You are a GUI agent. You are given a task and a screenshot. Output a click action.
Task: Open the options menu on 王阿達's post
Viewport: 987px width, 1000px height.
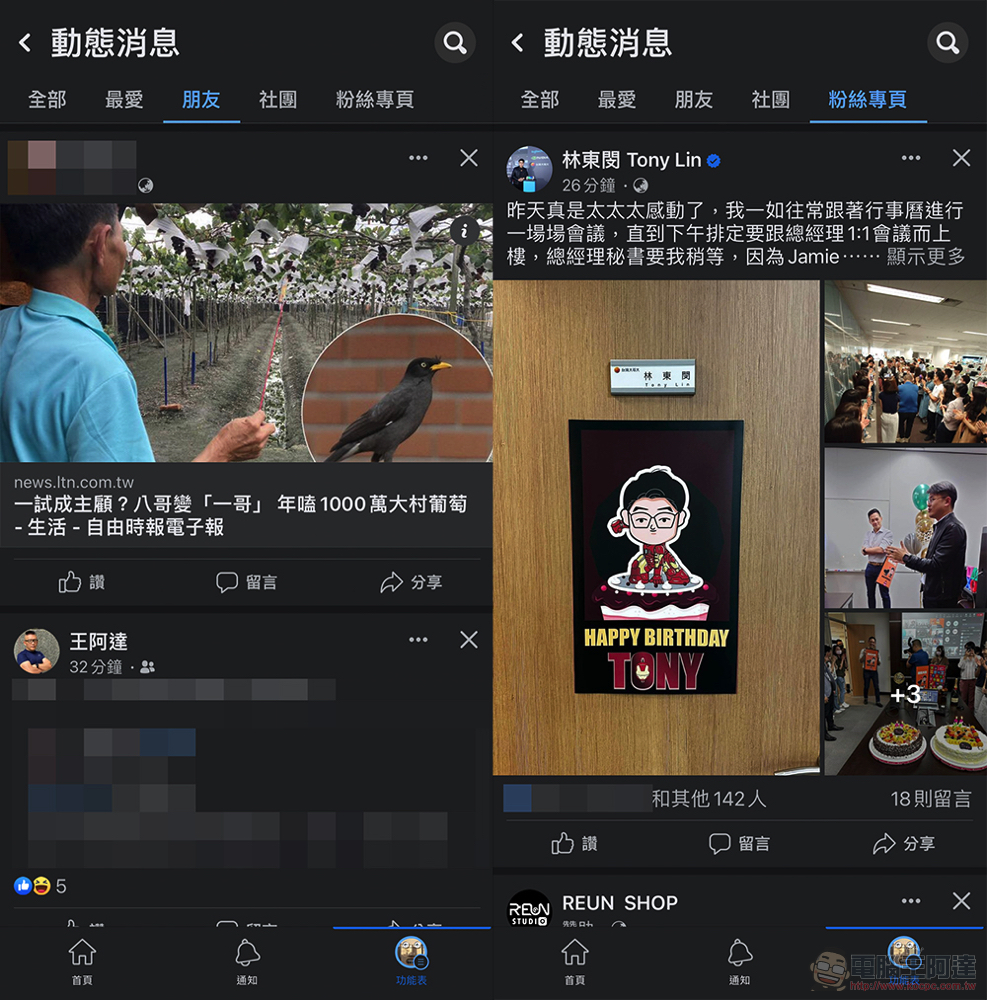click(x=418, y=640)
